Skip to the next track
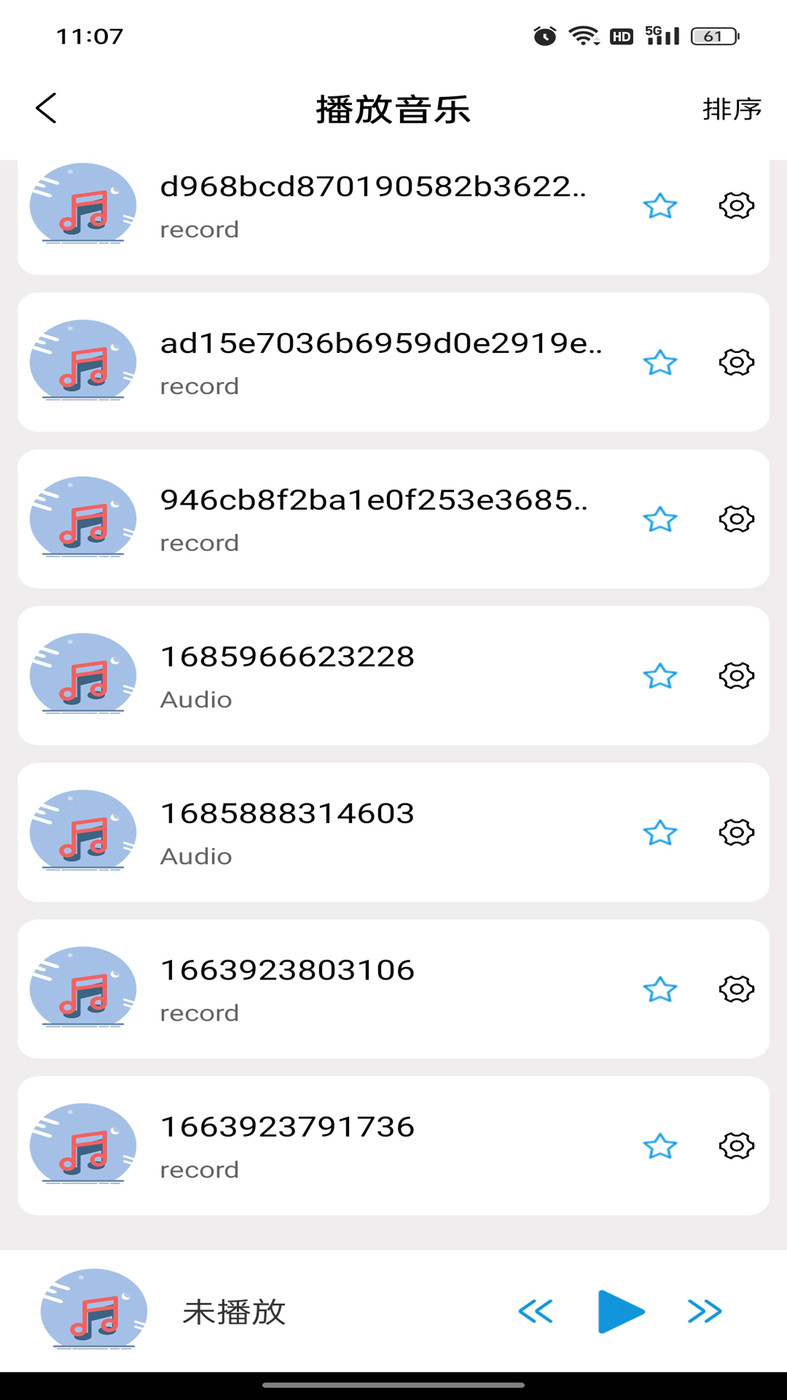Screen dimensions: 787x1400 pyautogui.click(x=704, y=1311)
